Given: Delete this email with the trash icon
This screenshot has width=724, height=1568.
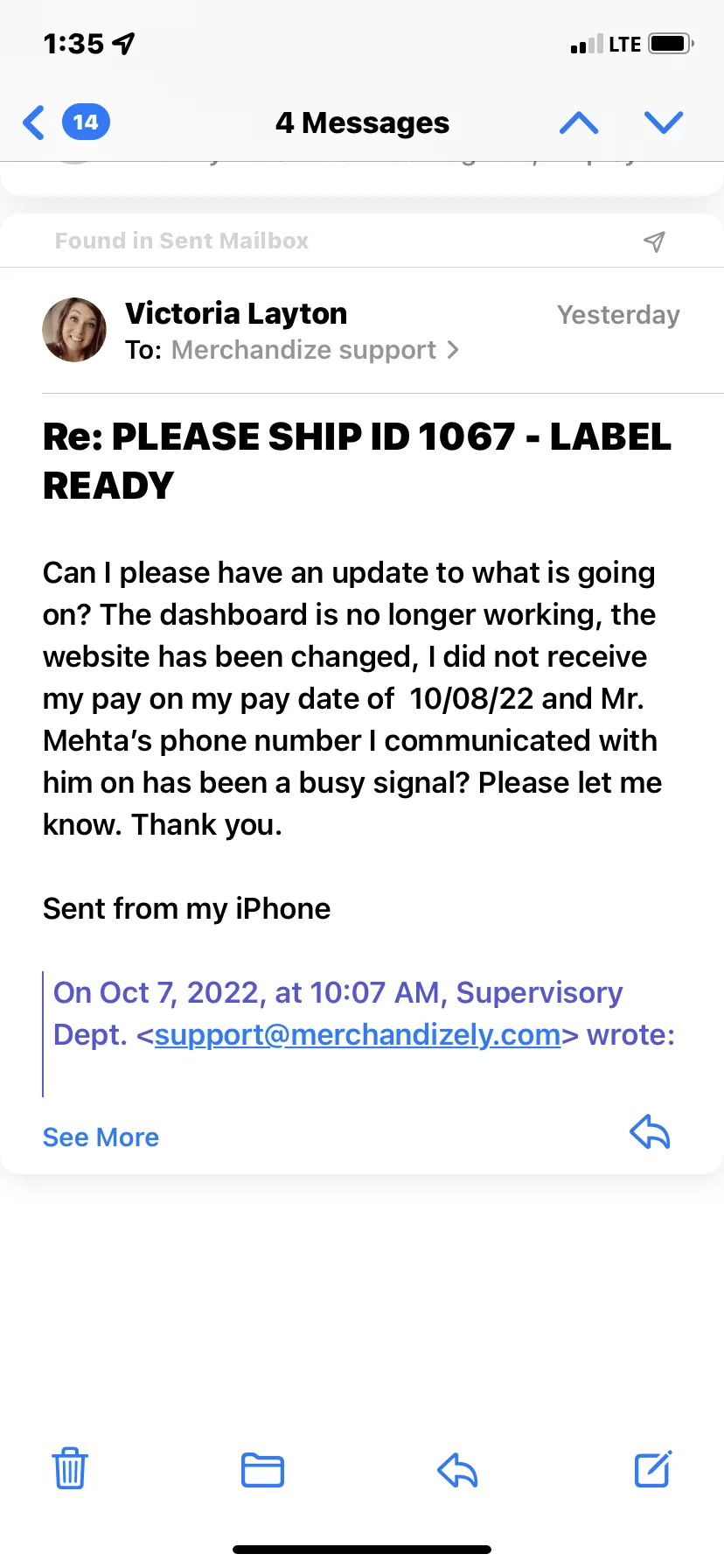Looking at the screenshot, I should [70, 1468].
